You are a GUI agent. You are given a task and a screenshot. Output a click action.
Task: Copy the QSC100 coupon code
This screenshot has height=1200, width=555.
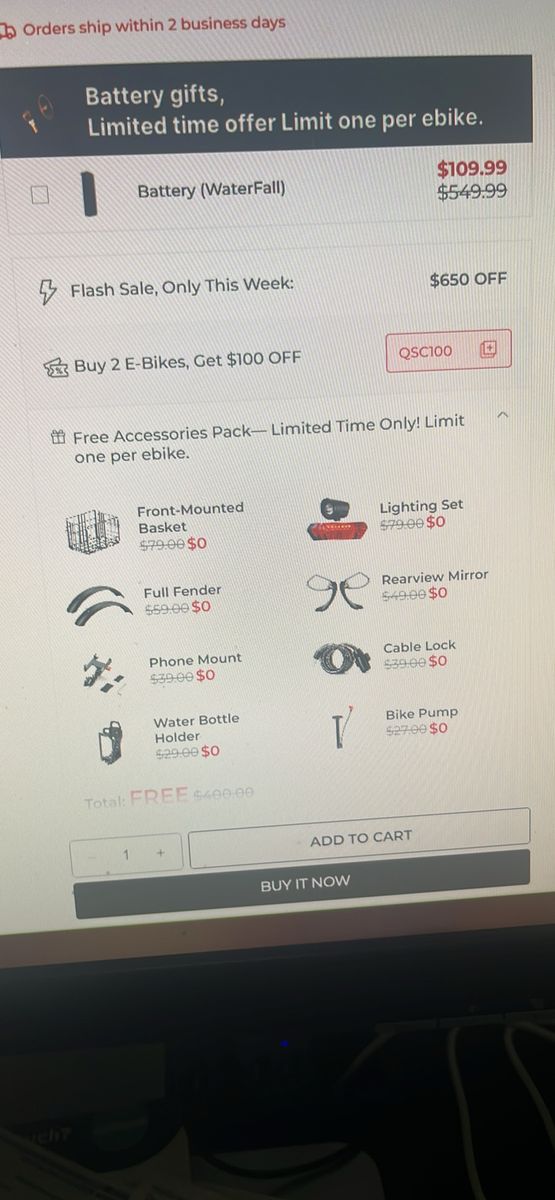click(488, 349)
